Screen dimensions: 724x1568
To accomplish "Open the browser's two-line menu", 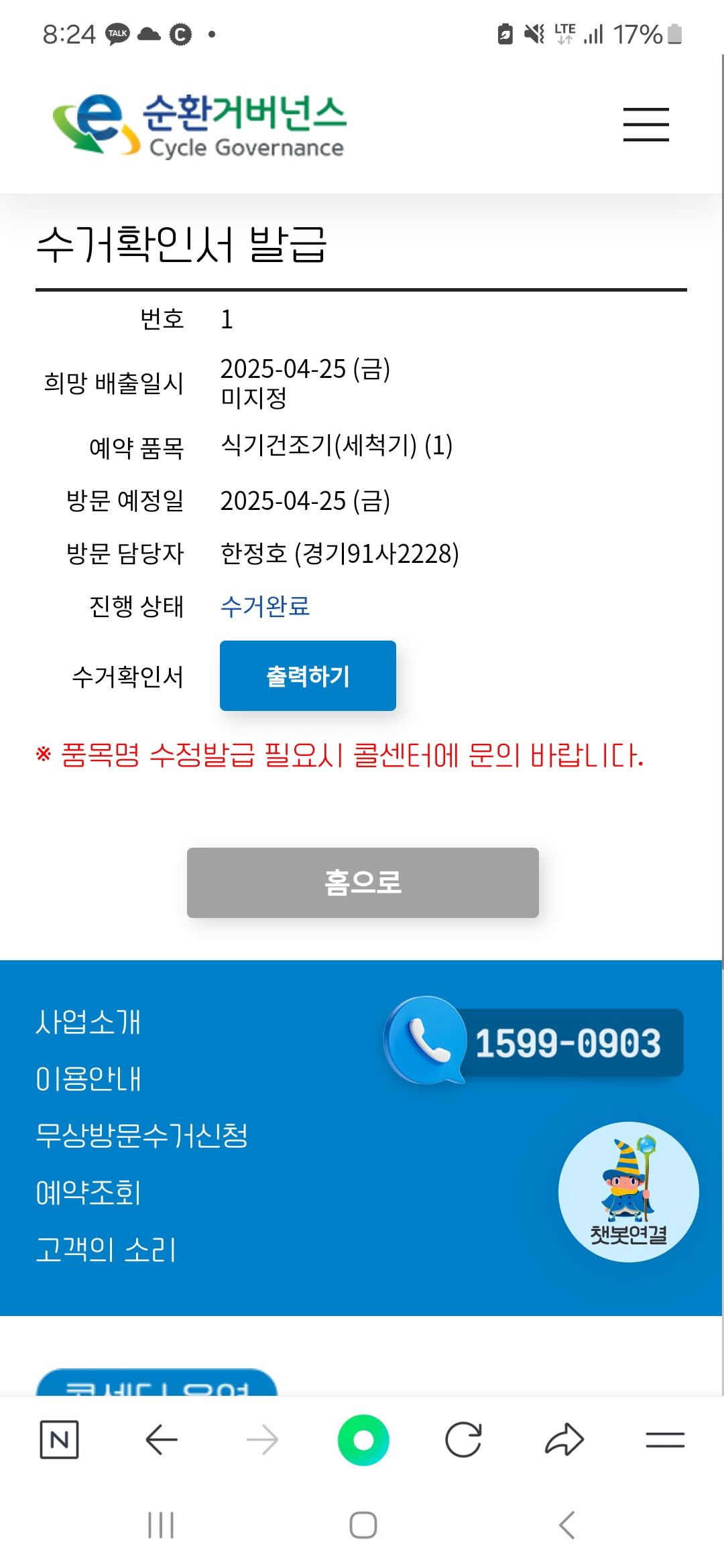I will point(665,1439).
